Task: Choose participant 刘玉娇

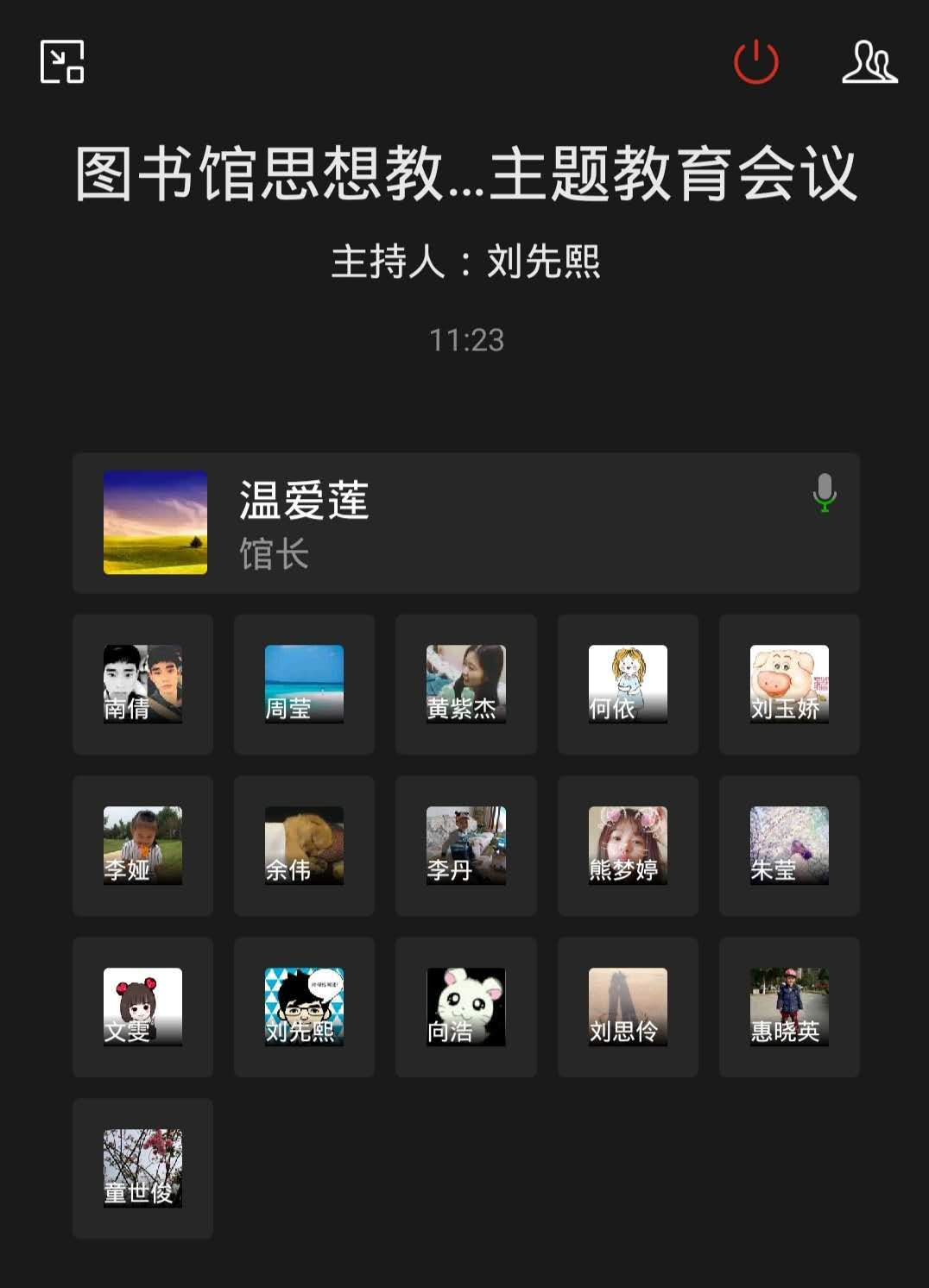Action: [x=789, y=684]
